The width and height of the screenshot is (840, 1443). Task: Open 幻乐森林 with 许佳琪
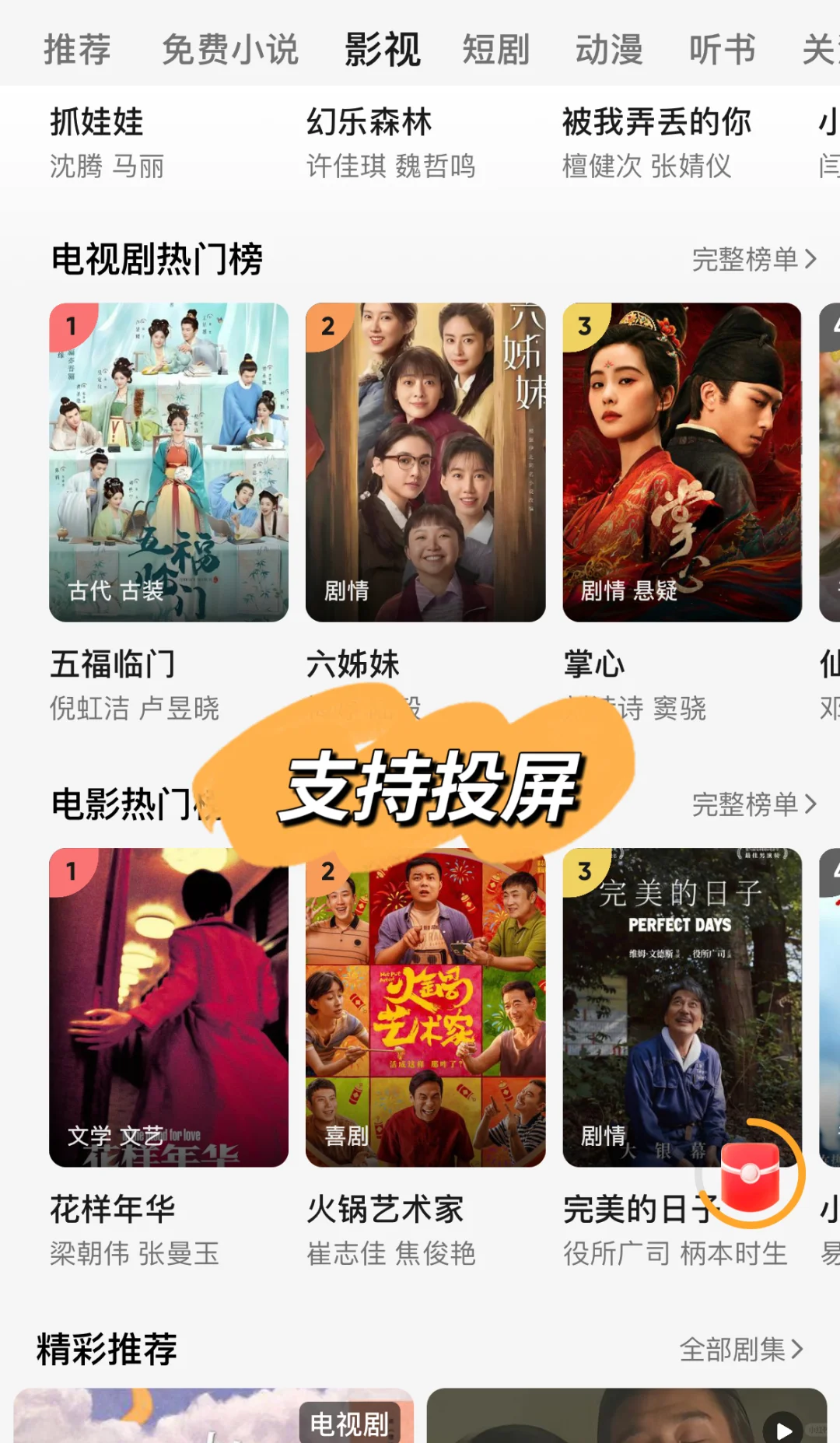(369, 123)
